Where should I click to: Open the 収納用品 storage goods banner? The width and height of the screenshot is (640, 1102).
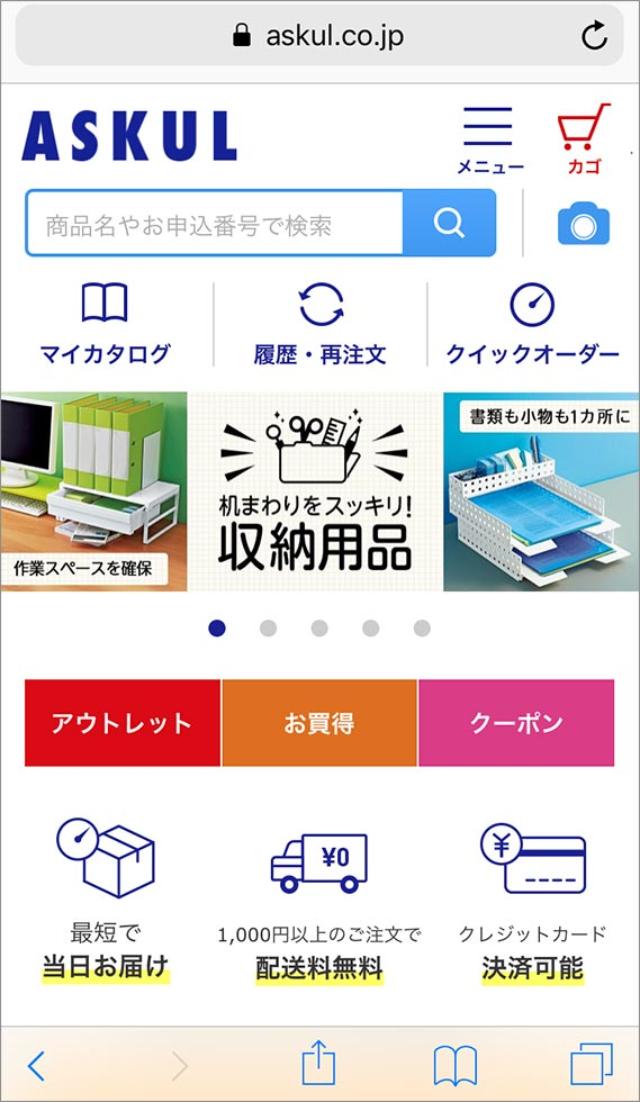click(x=315, y=492)
